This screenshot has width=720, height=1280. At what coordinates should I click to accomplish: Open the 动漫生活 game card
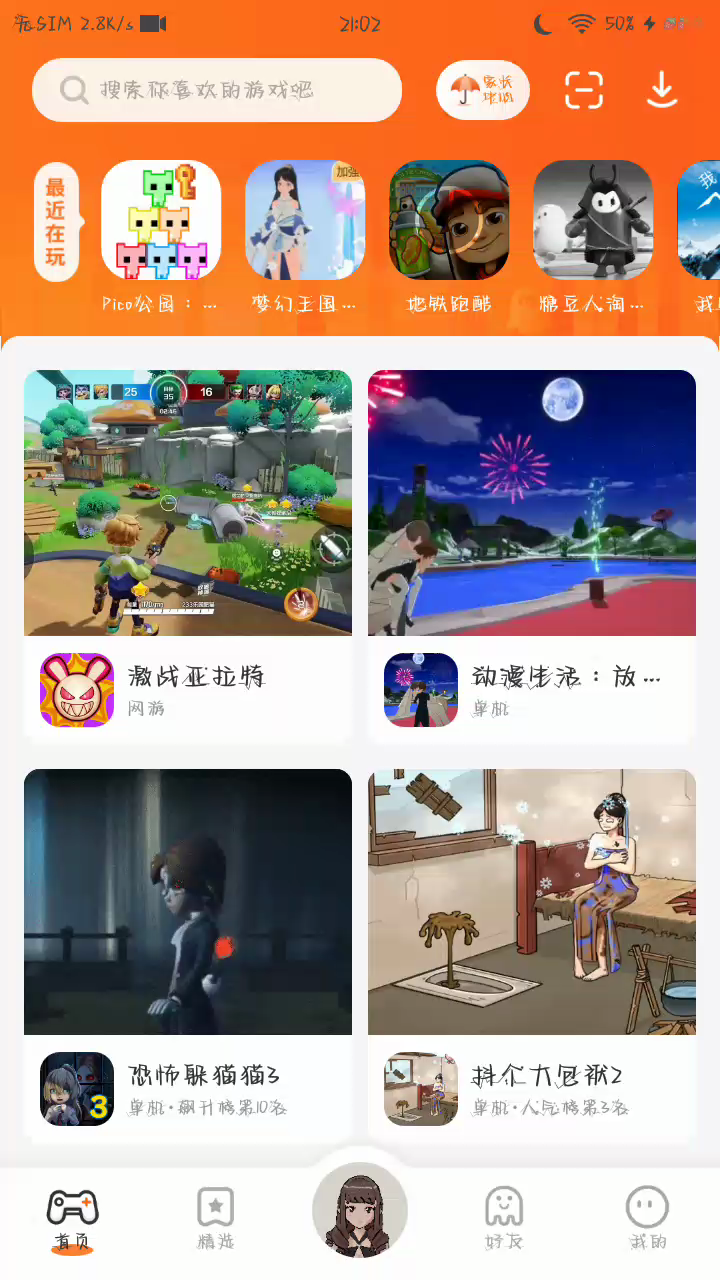tap(532, 555)
